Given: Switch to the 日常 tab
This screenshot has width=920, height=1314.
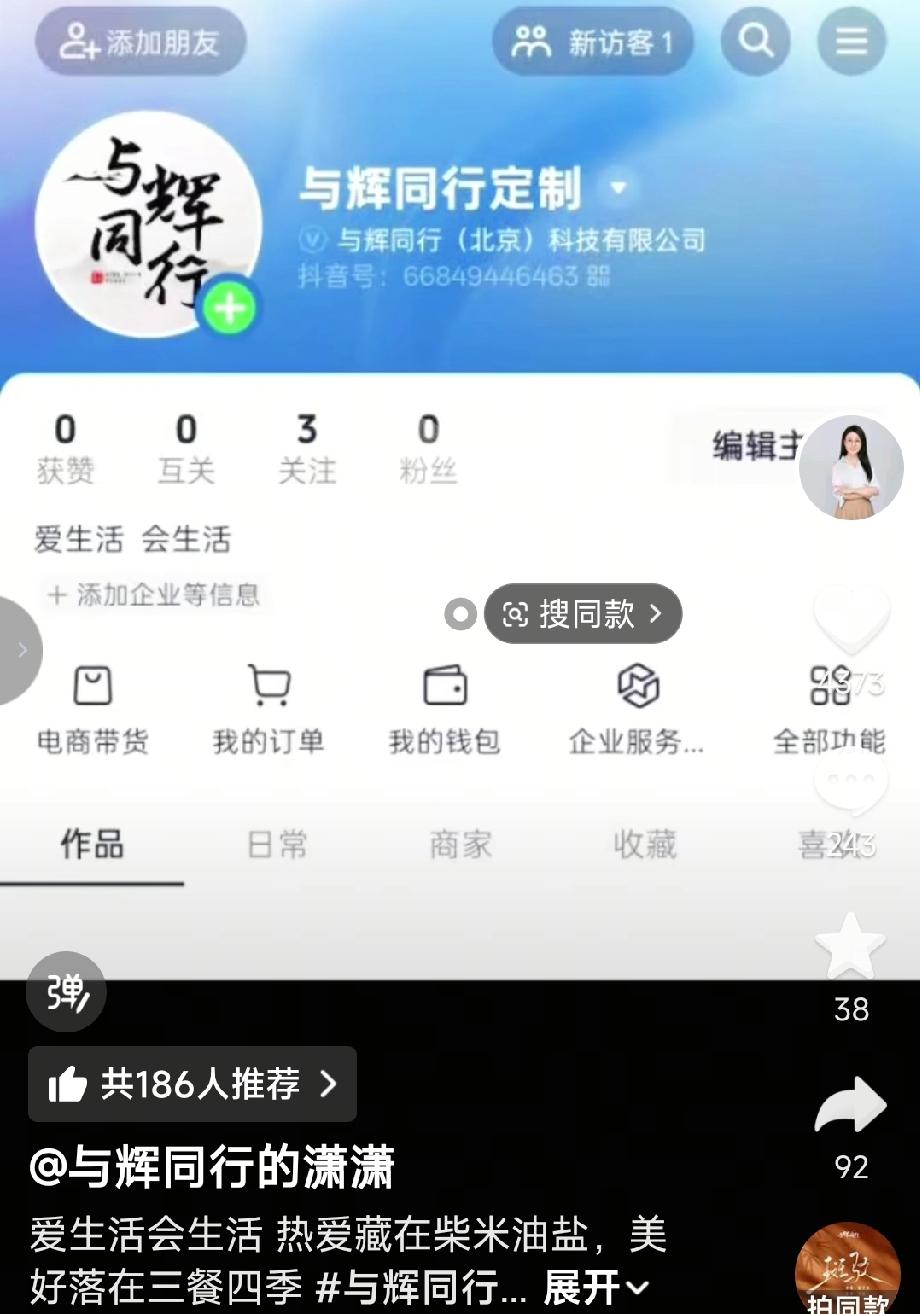Looking at the screenshot, I should coord(276,845).
